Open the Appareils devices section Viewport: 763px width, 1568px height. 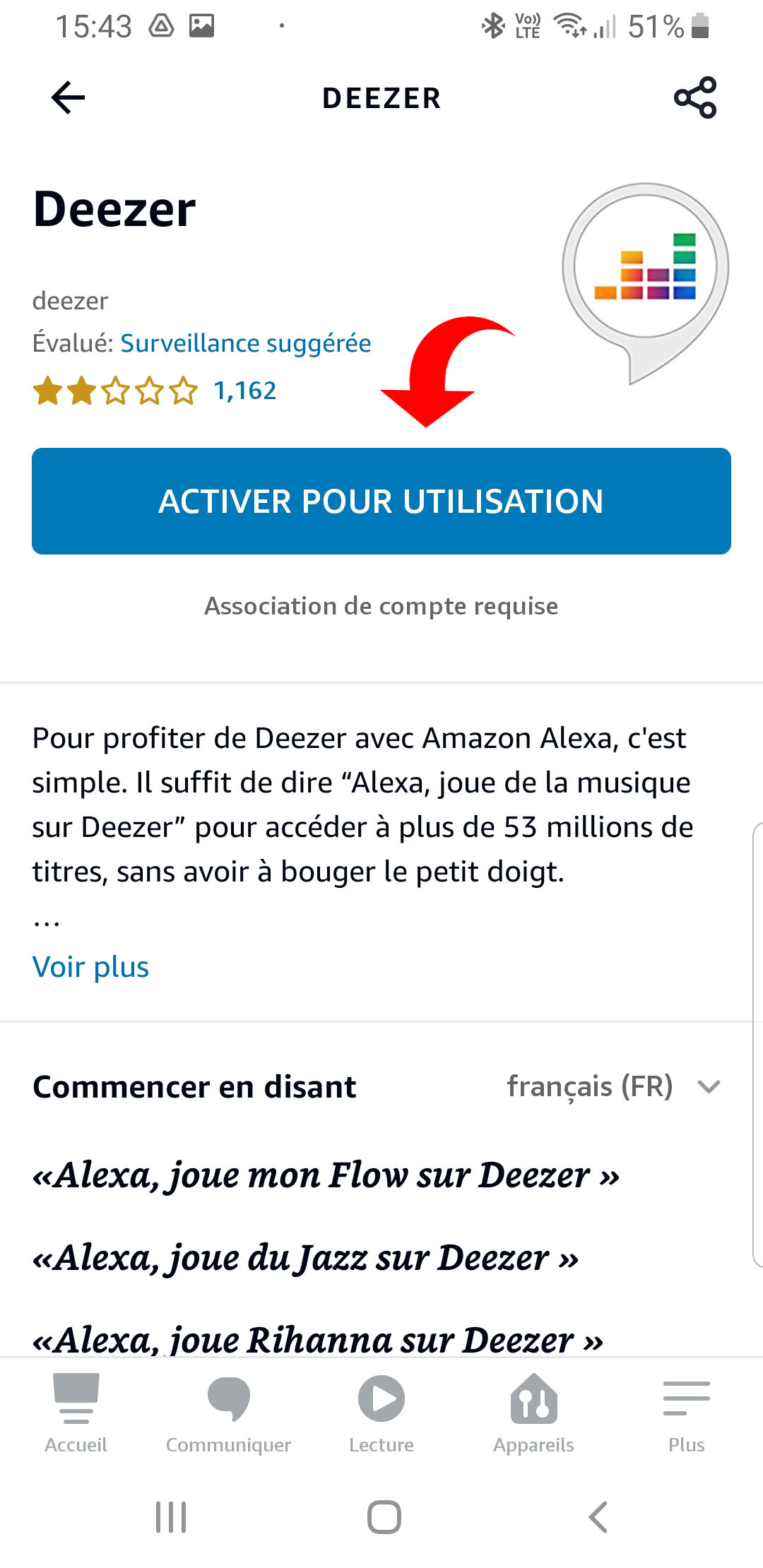533,1413
